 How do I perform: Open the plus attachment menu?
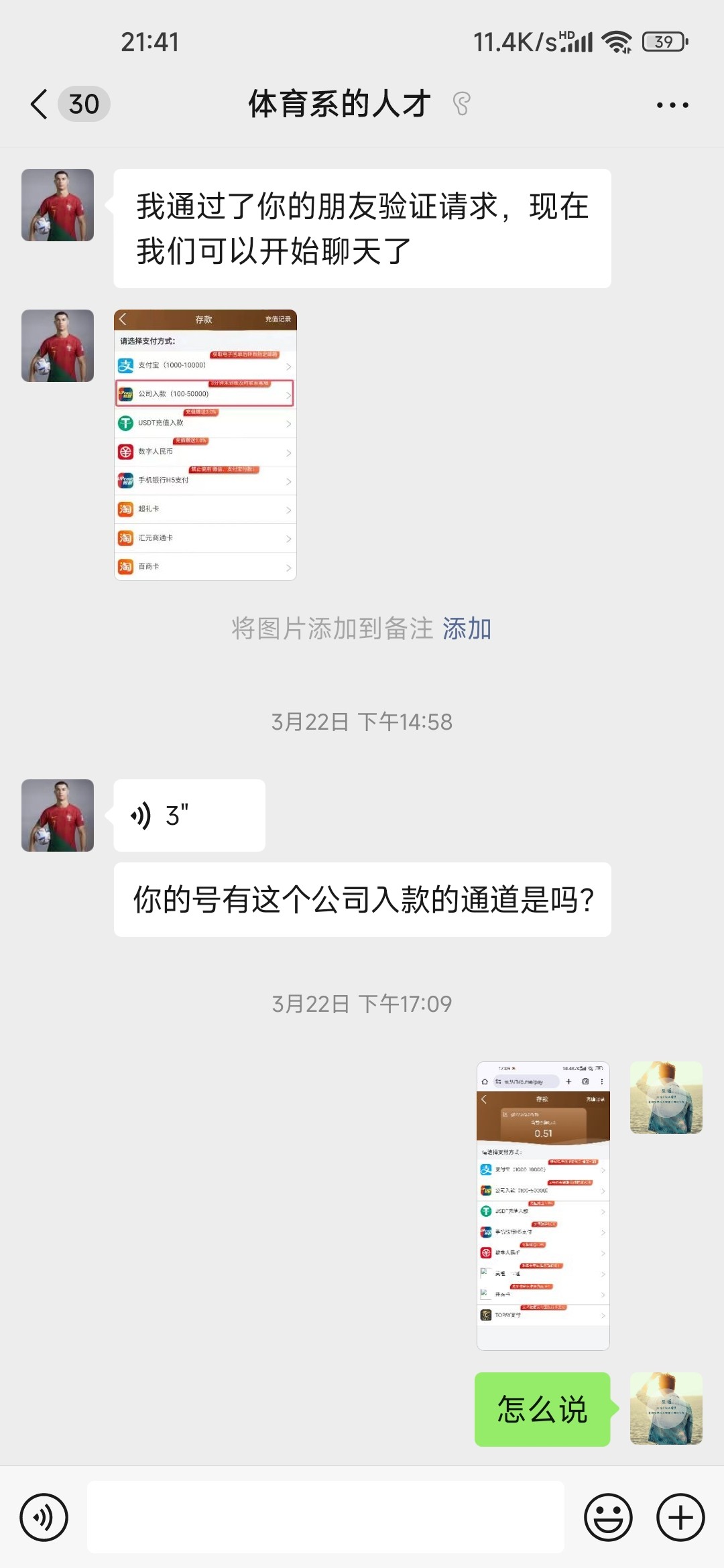(x=680, y=1517)
